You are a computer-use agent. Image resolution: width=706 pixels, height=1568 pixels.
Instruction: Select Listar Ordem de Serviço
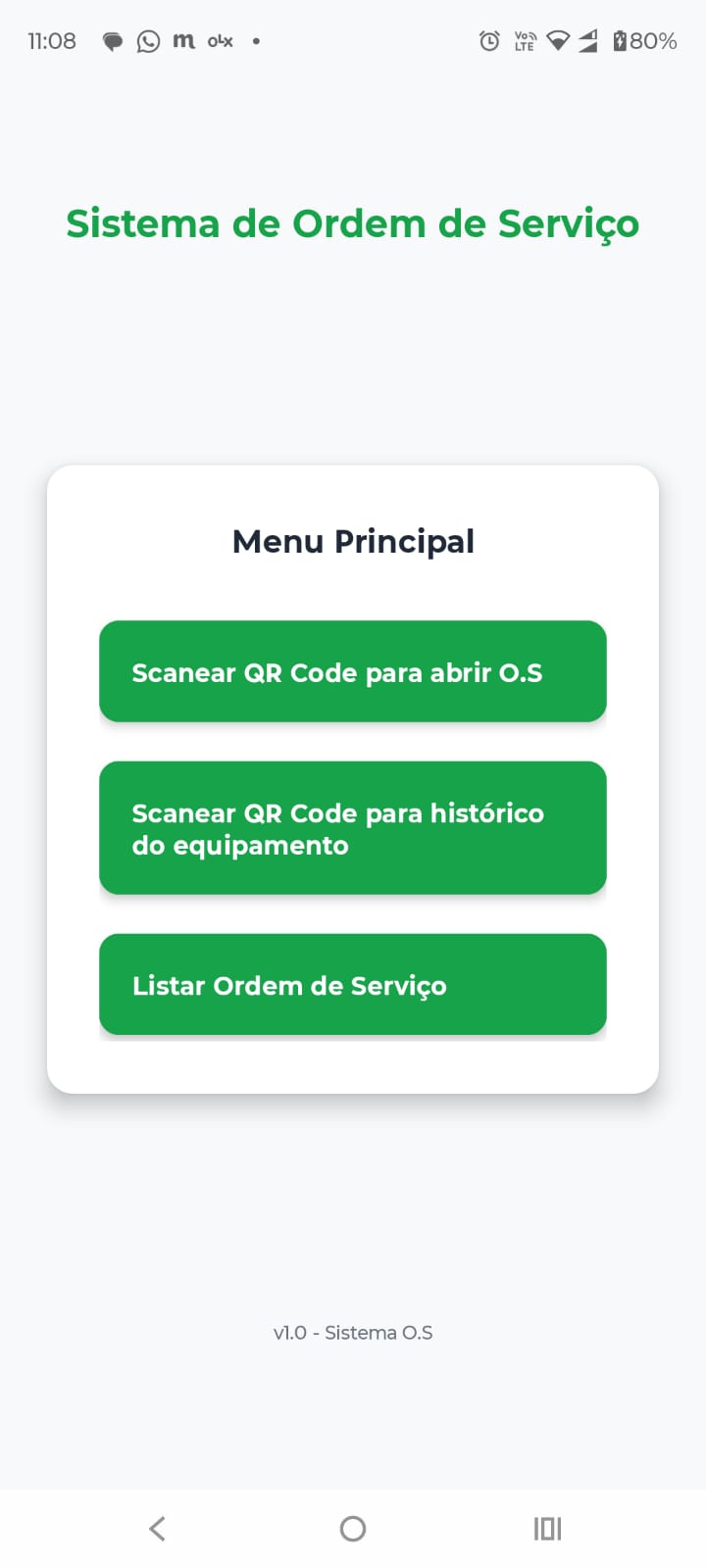352,984
